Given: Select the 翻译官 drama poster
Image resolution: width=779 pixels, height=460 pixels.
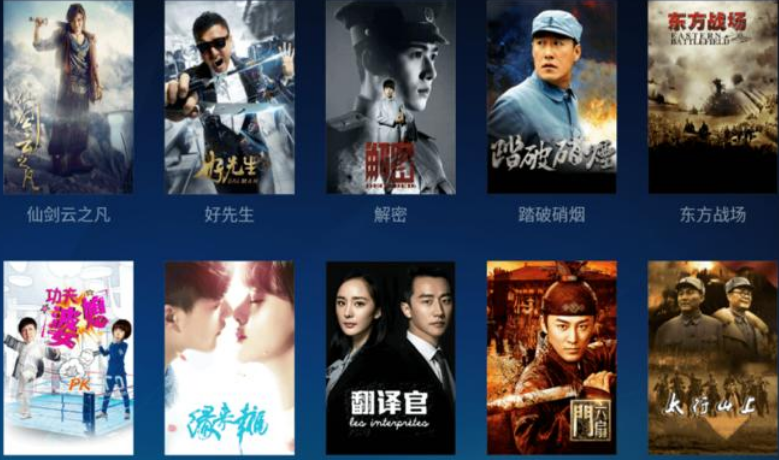Looking at the screenshot, I should pyautogui.click(x=390, y=357).
